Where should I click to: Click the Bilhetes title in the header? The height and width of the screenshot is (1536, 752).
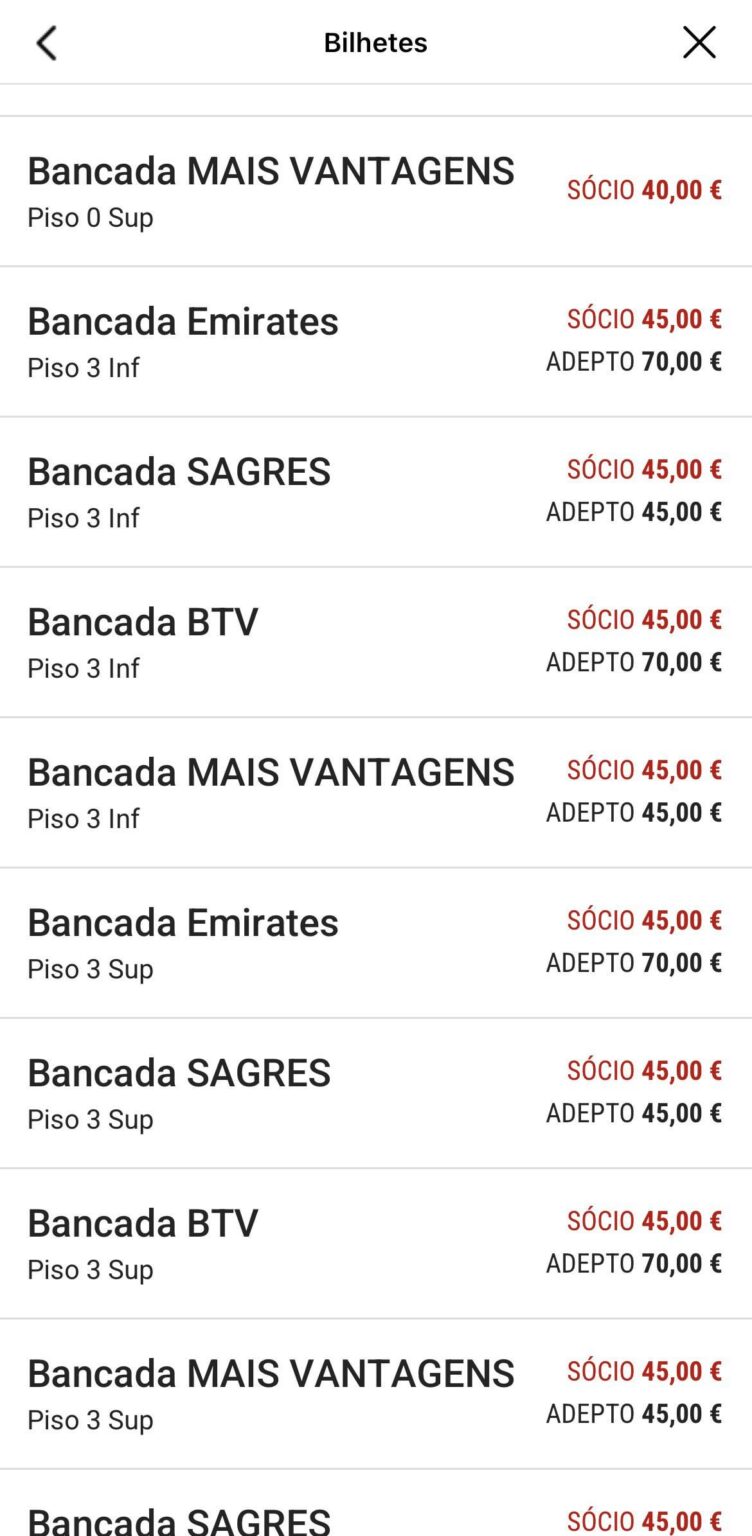pyautogui.click(x=375, y=42)
